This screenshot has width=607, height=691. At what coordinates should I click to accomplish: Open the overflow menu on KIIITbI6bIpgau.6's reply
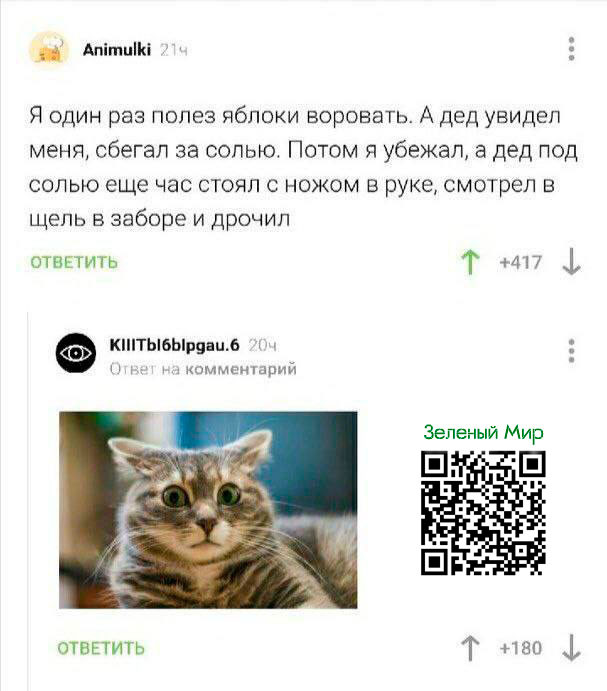(571, 351)
